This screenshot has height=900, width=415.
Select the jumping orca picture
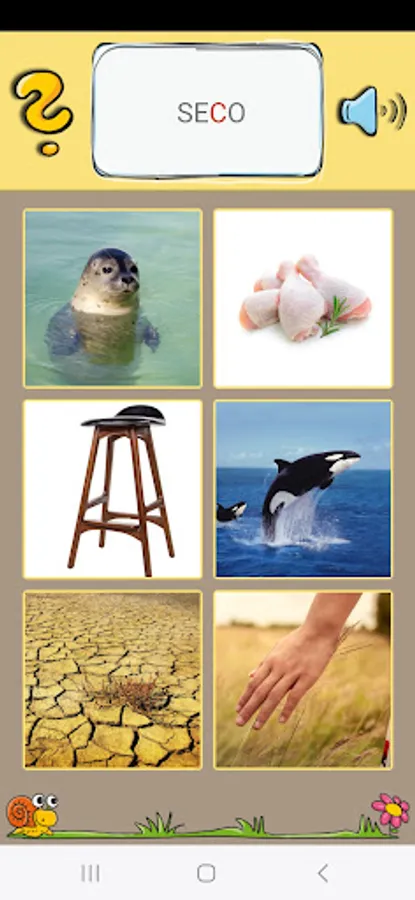tap(303, 489)
